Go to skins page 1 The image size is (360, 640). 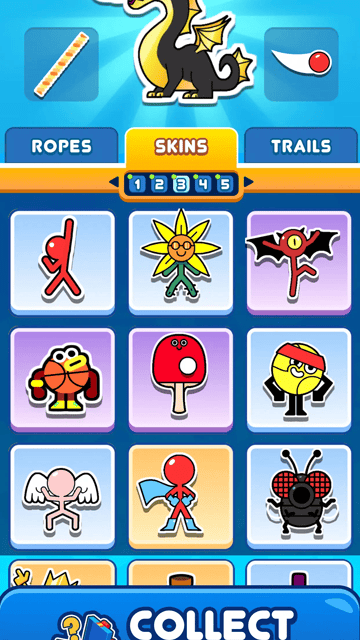(x=137, y=185)
